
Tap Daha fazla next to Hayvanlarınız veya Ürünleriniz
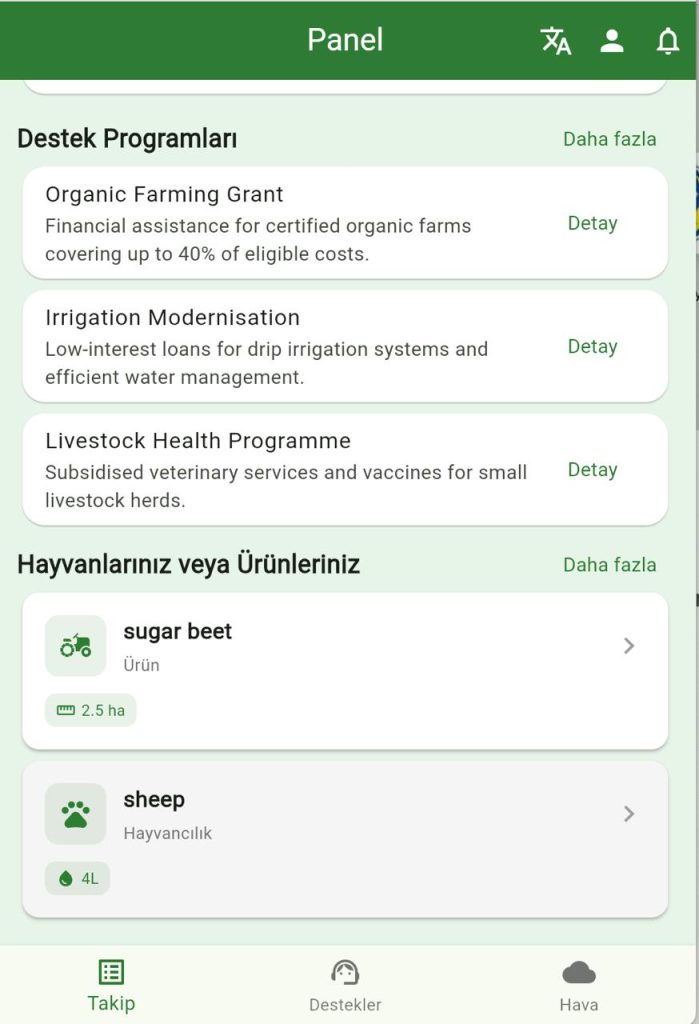pos(609,565)
